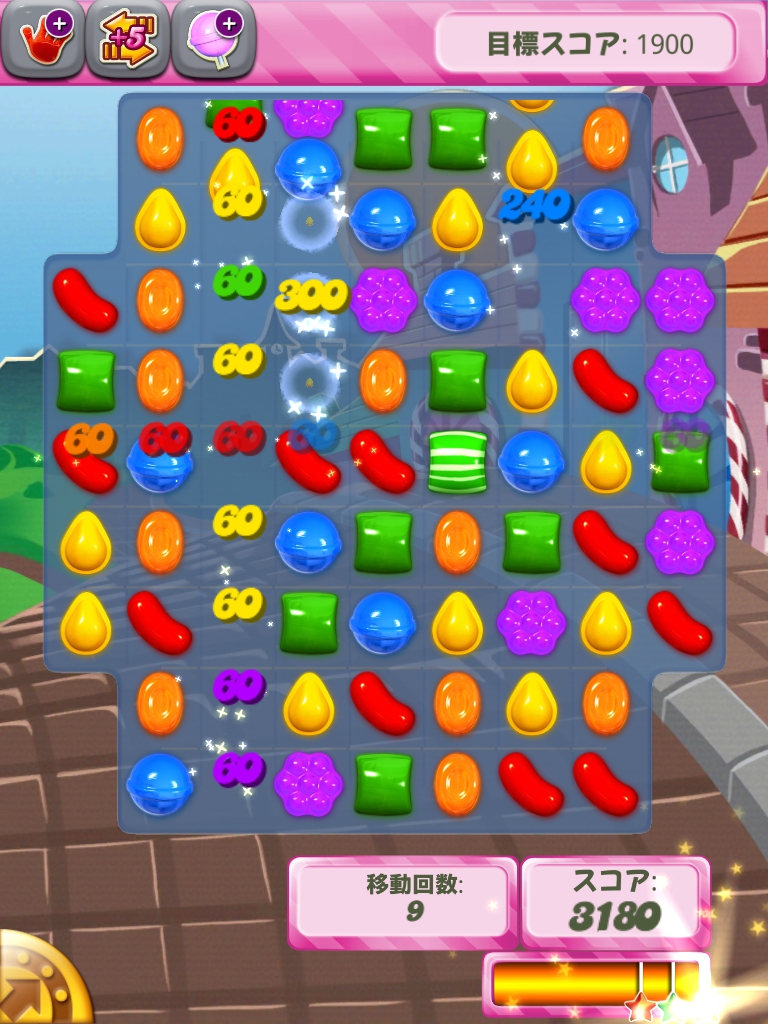Select the green striped candy
768x1024 pixels.
pos(457,461)
